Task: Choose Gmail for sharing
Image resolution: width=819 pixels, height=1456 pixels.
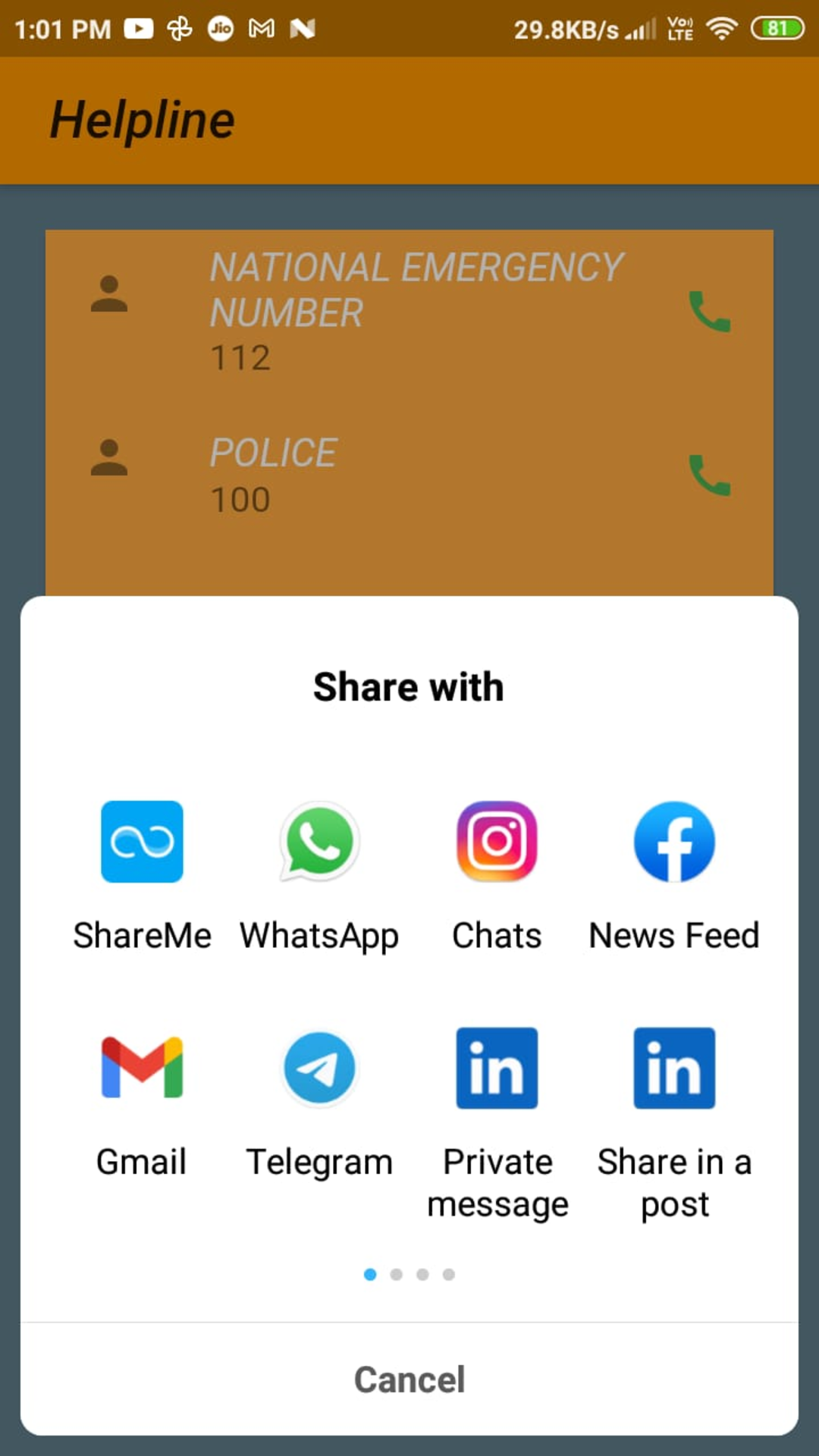Action: tap(142, 1068)
